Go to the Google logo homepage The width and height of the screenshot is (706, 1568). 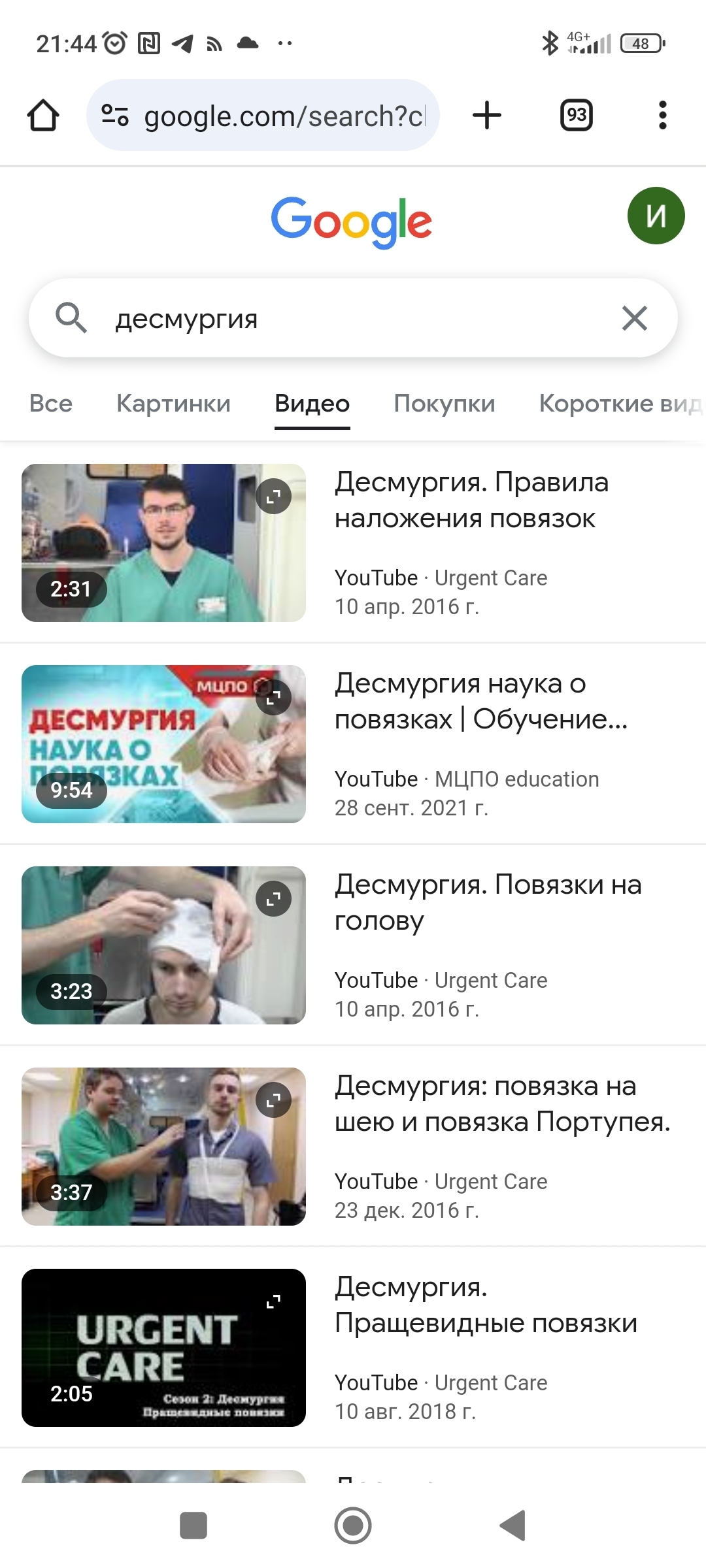click(352, 221)
